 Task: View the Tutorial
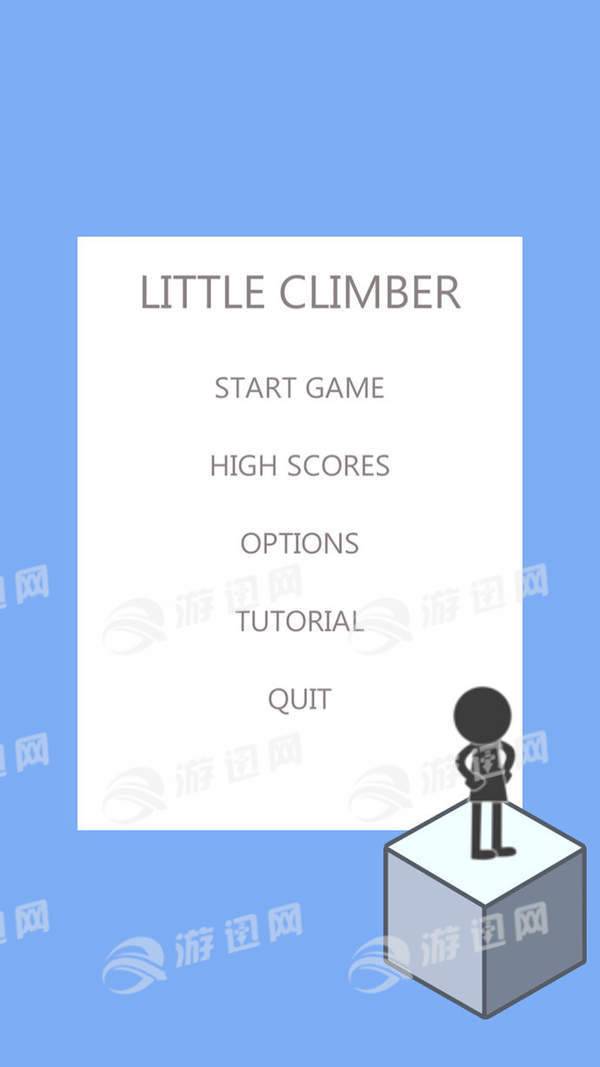coord(299,621)
